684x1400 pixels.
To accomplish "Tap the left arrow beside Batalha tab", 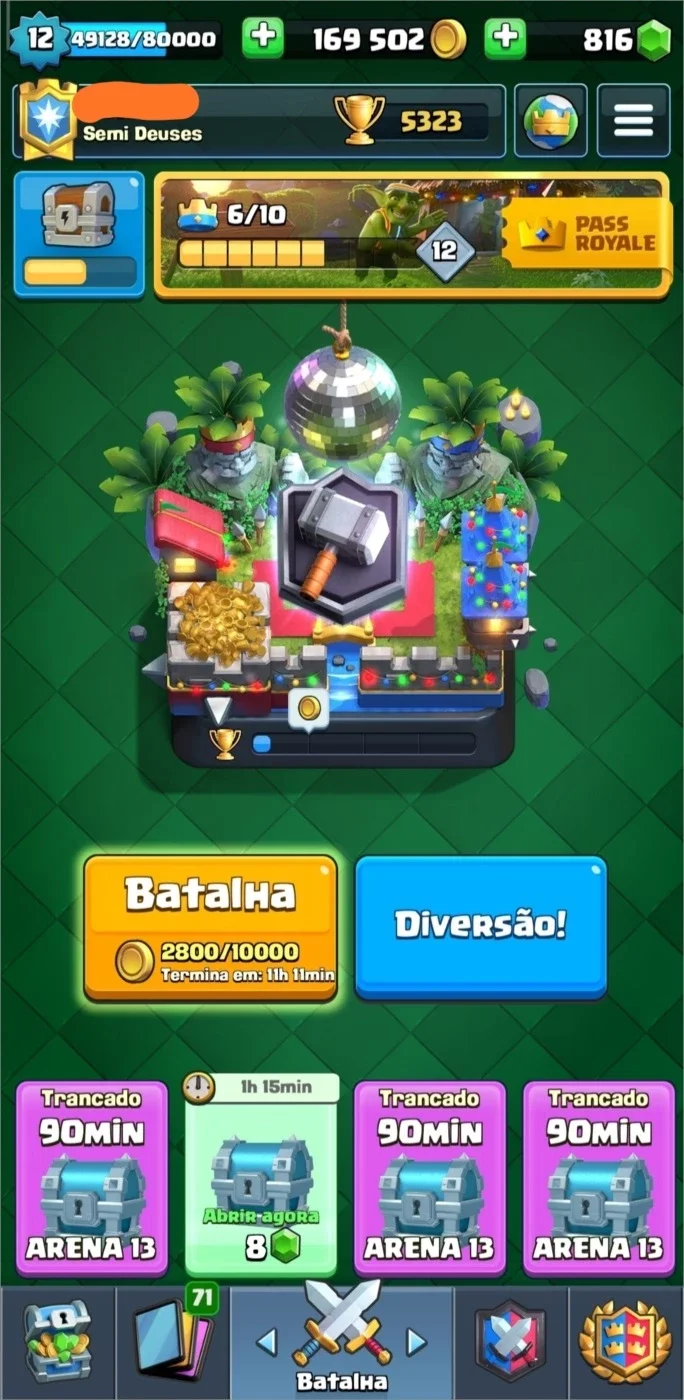I will [267, 1341].
